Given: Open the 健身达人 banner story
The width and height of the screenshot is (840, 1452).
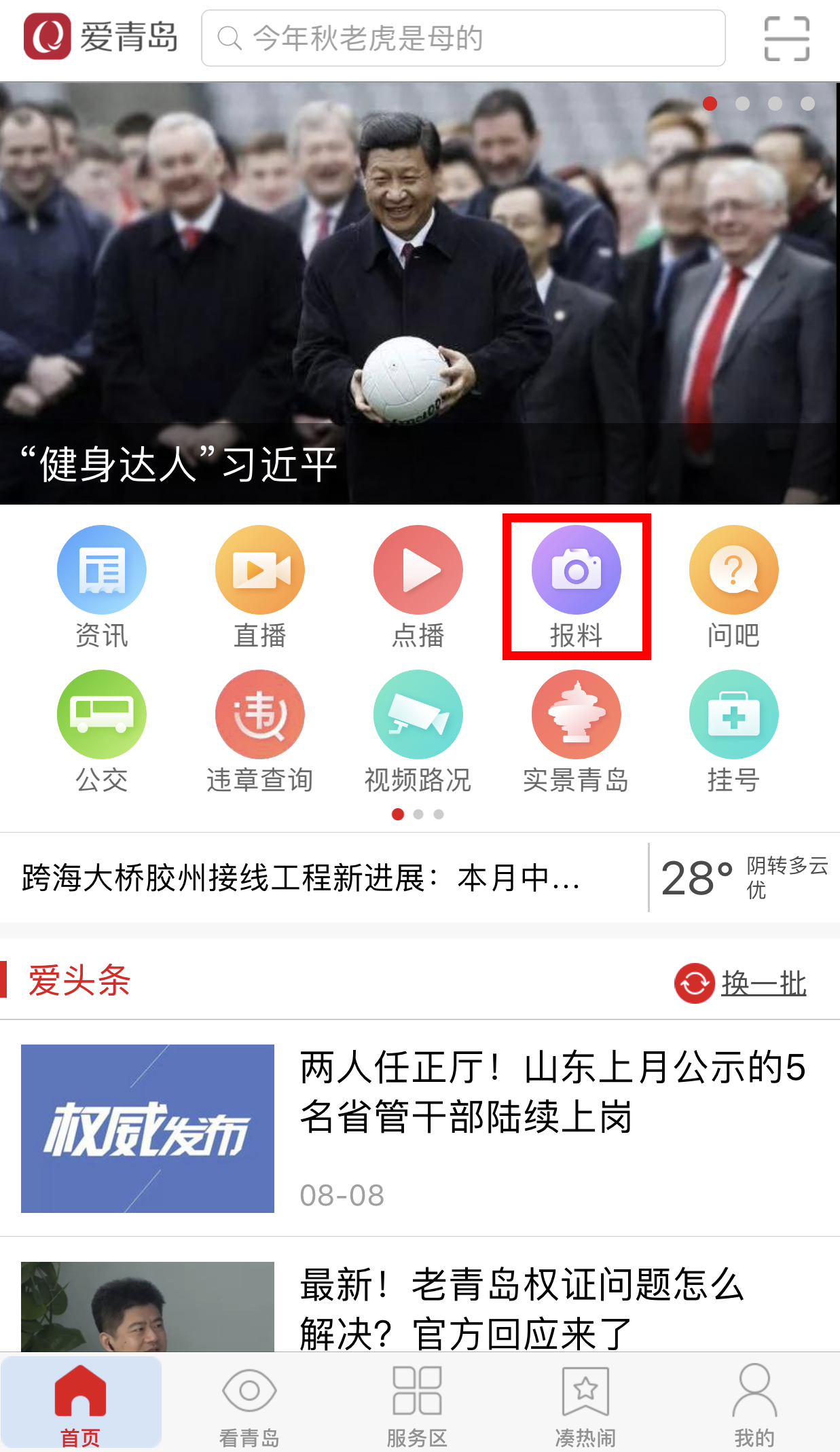Looking at the screenshot, I should 420,293.
